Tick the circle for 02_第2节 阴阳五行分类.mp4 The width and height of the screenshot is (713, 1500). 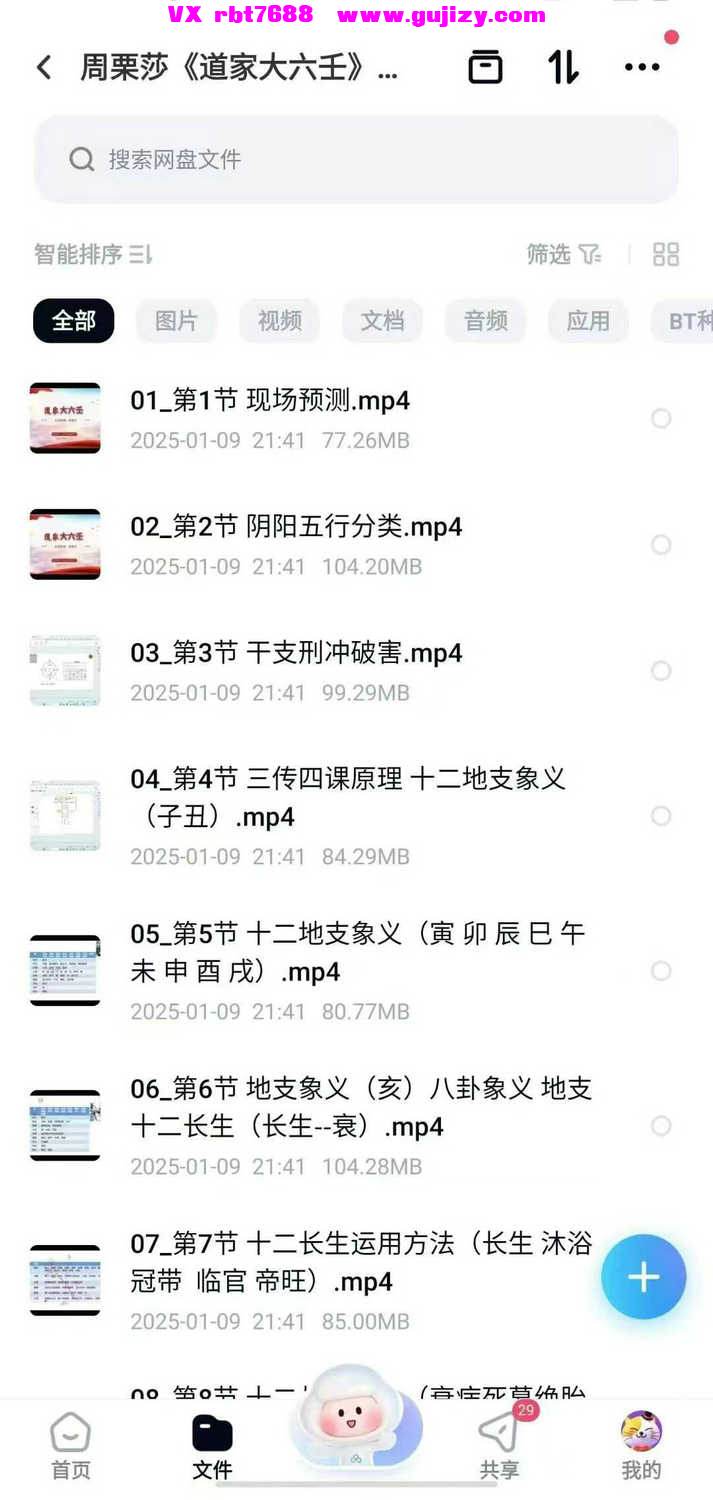pos(661,545)
